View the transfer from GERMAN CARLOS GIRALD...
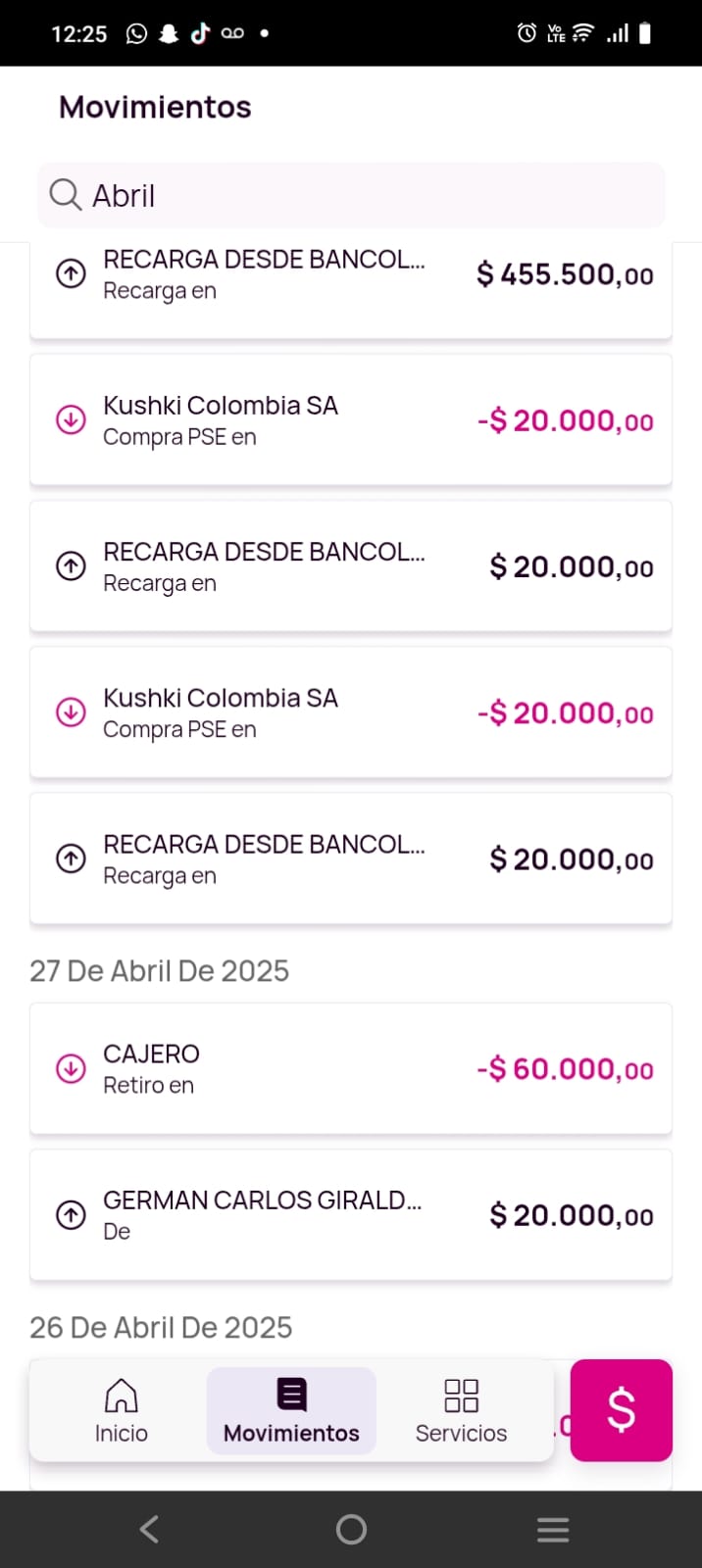Viewport: 702px width, 1568px height. click(351, 1215)
